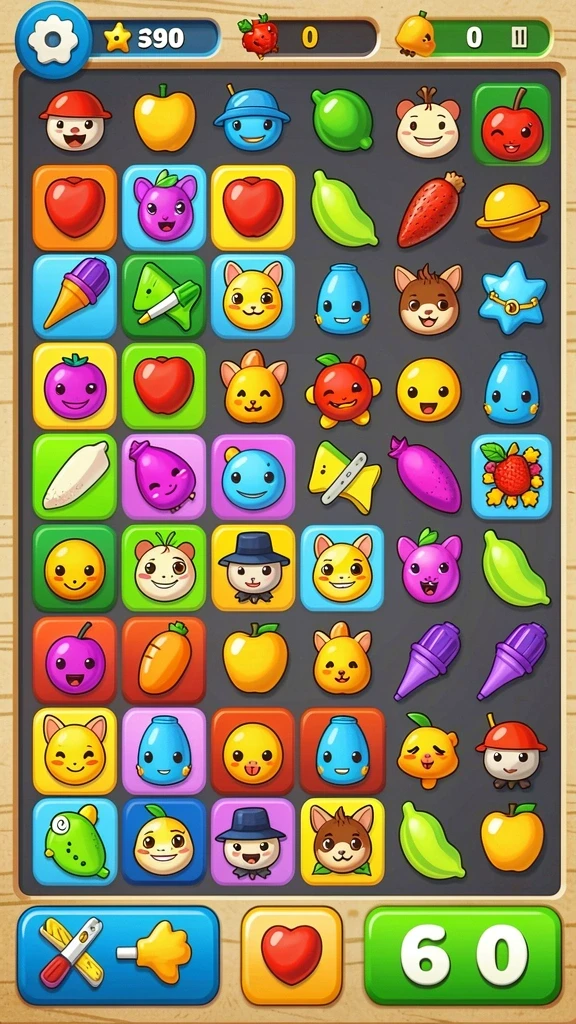Tap the green 60 button
Screen dimensions: 576x1024
coord(463,955)
